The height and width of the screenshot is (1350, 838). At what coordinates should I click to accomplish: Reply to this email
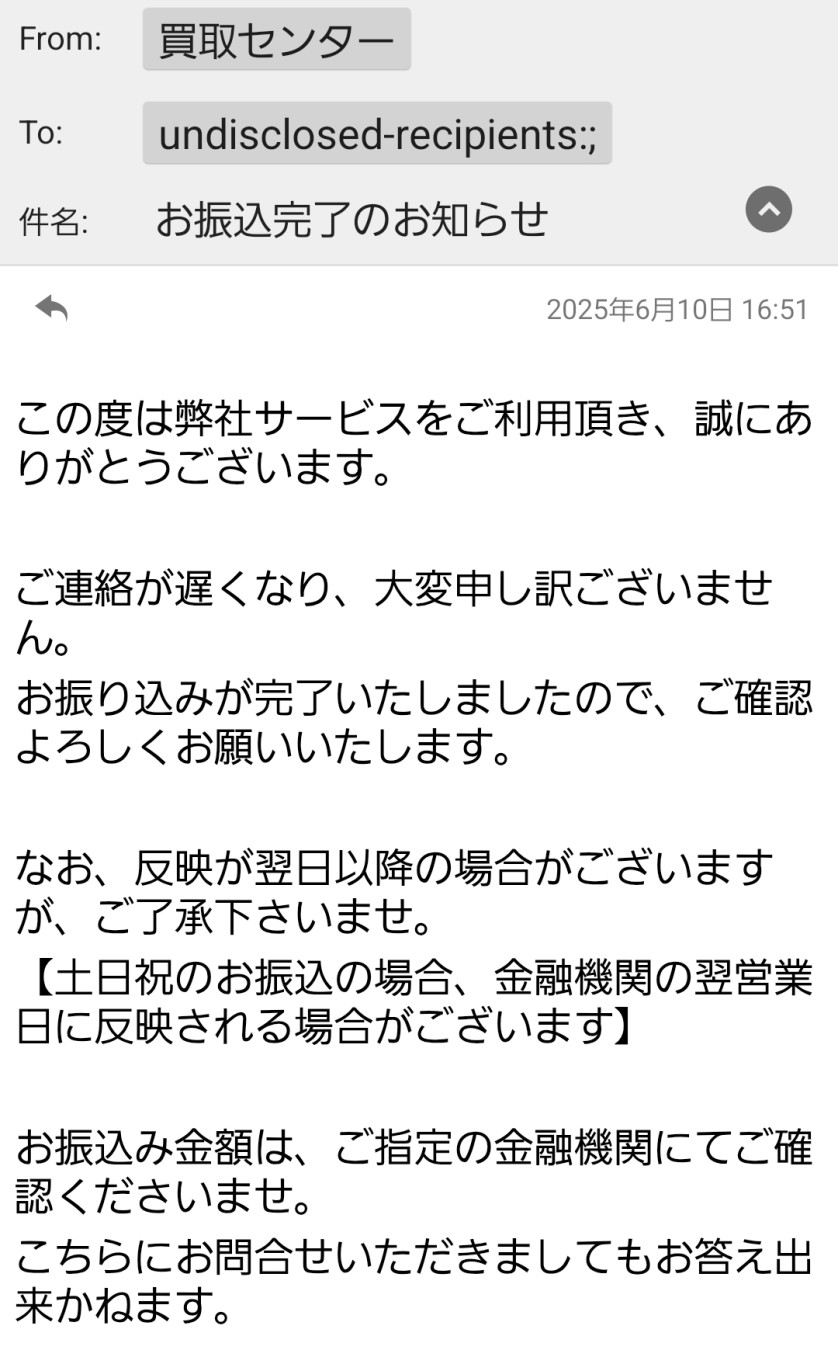pos(52,309)
